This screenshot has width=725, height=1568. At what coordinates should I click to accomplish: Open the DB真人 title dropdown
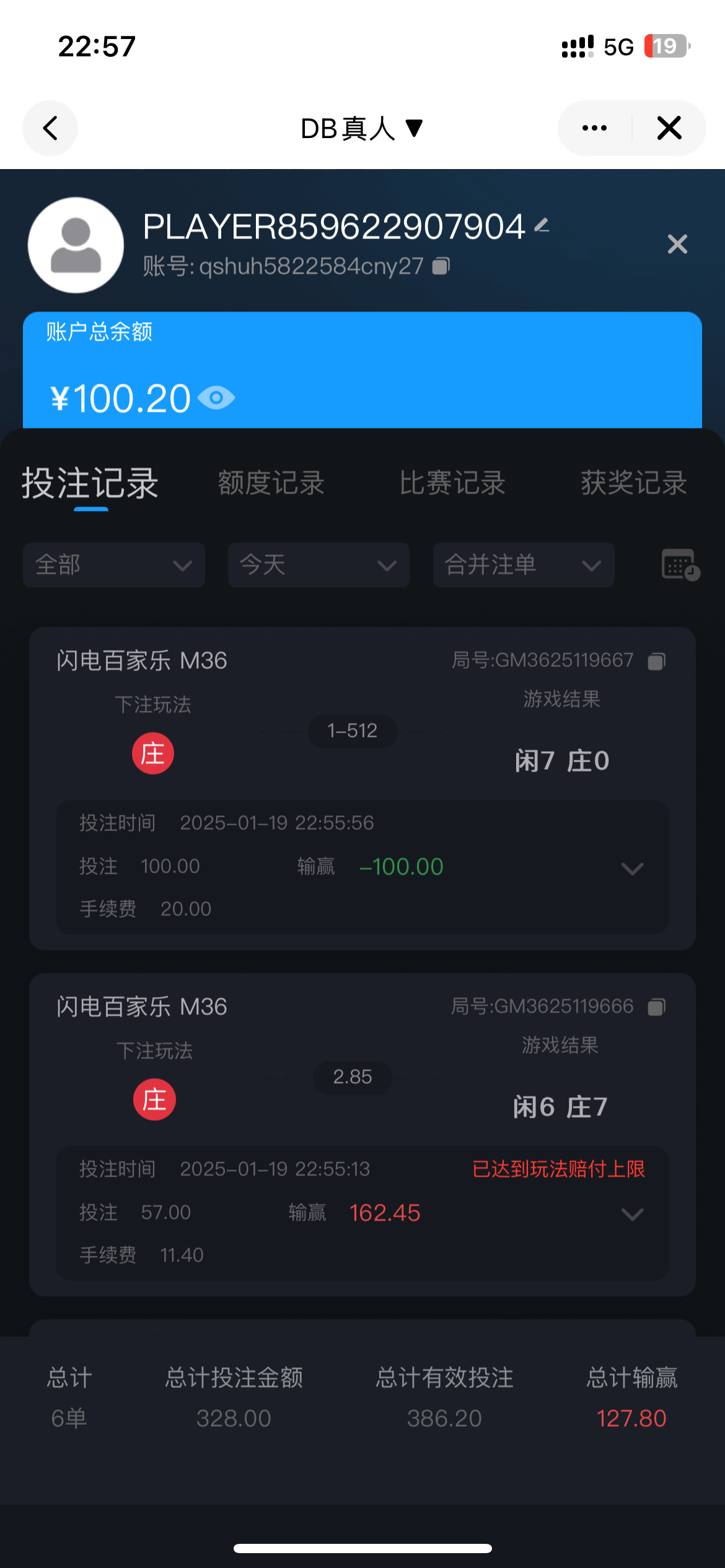(362, 129)
